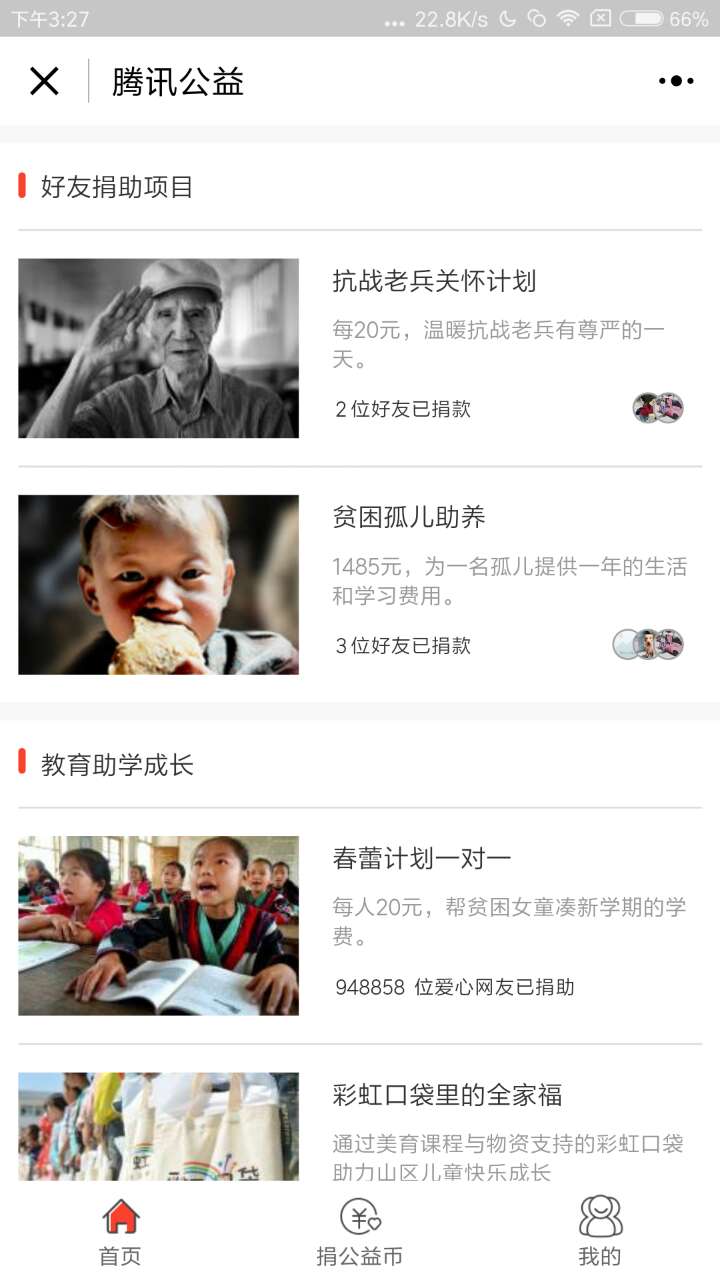Screen dimensions: 720x1280
Task: Open 彩虹口袋里的全家福 project
Action: (x=447, y=1095)
